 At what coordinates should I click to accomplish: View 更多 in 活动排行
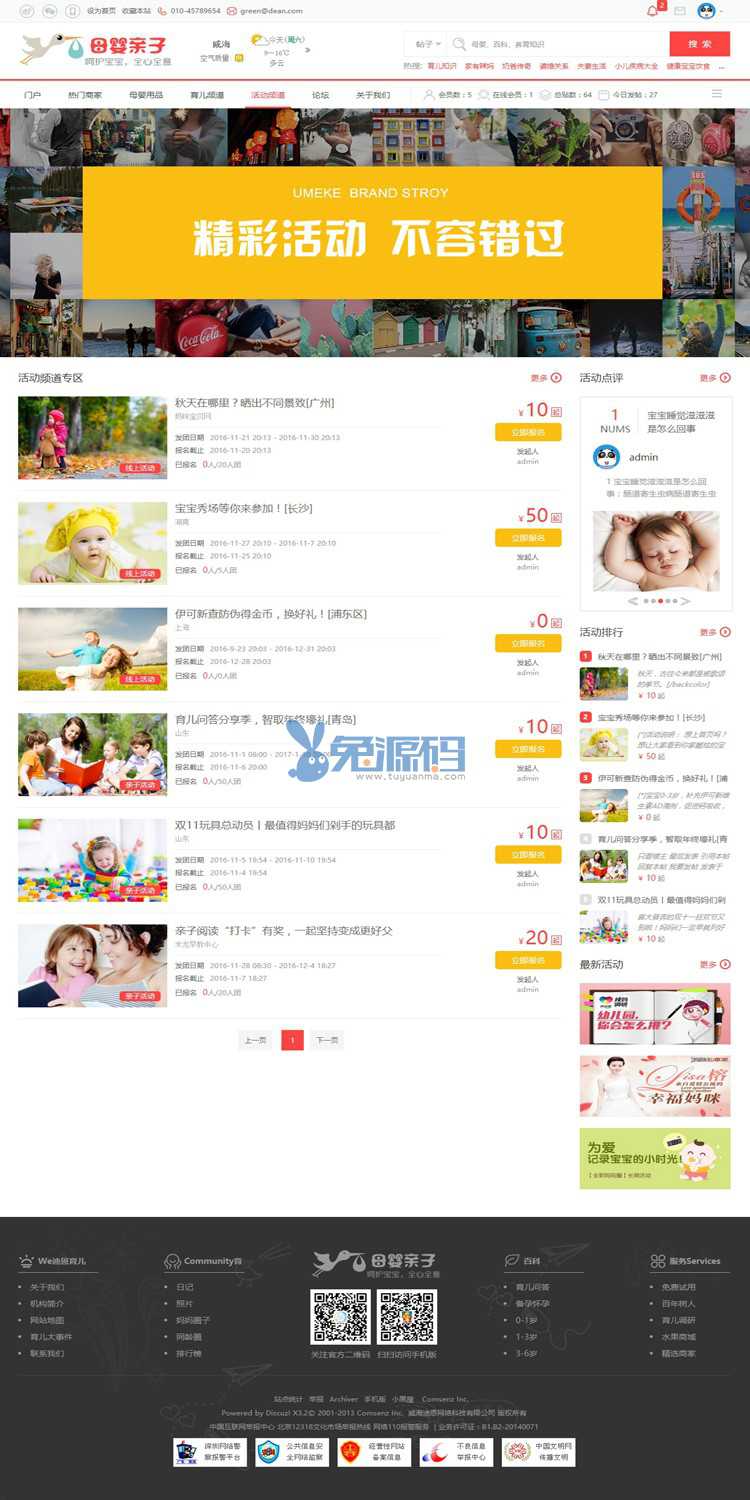[x=715, y=632]
